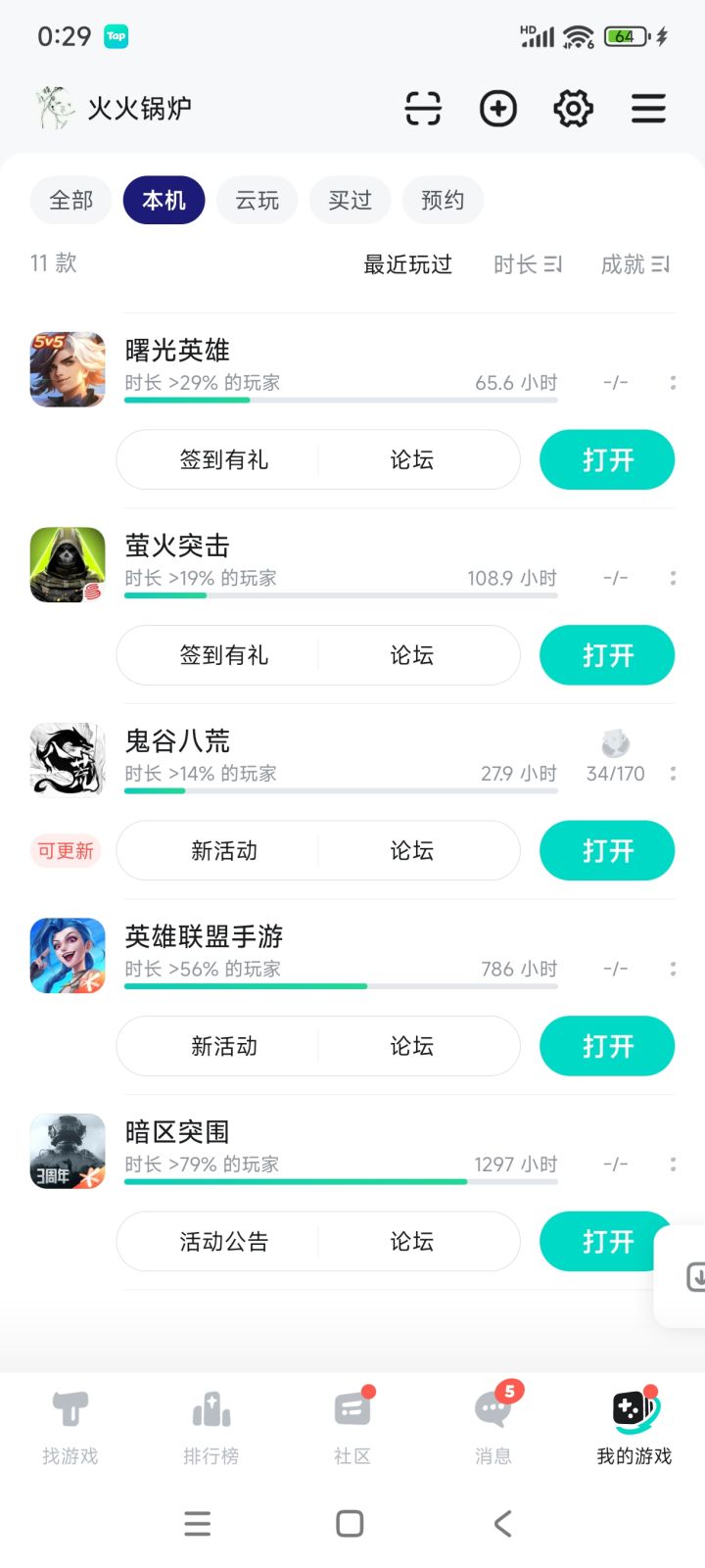Image resolution: width=705 pixels, height=1568 pixels.
Task: Select the 云玩 filter chip
Action: 257,200
